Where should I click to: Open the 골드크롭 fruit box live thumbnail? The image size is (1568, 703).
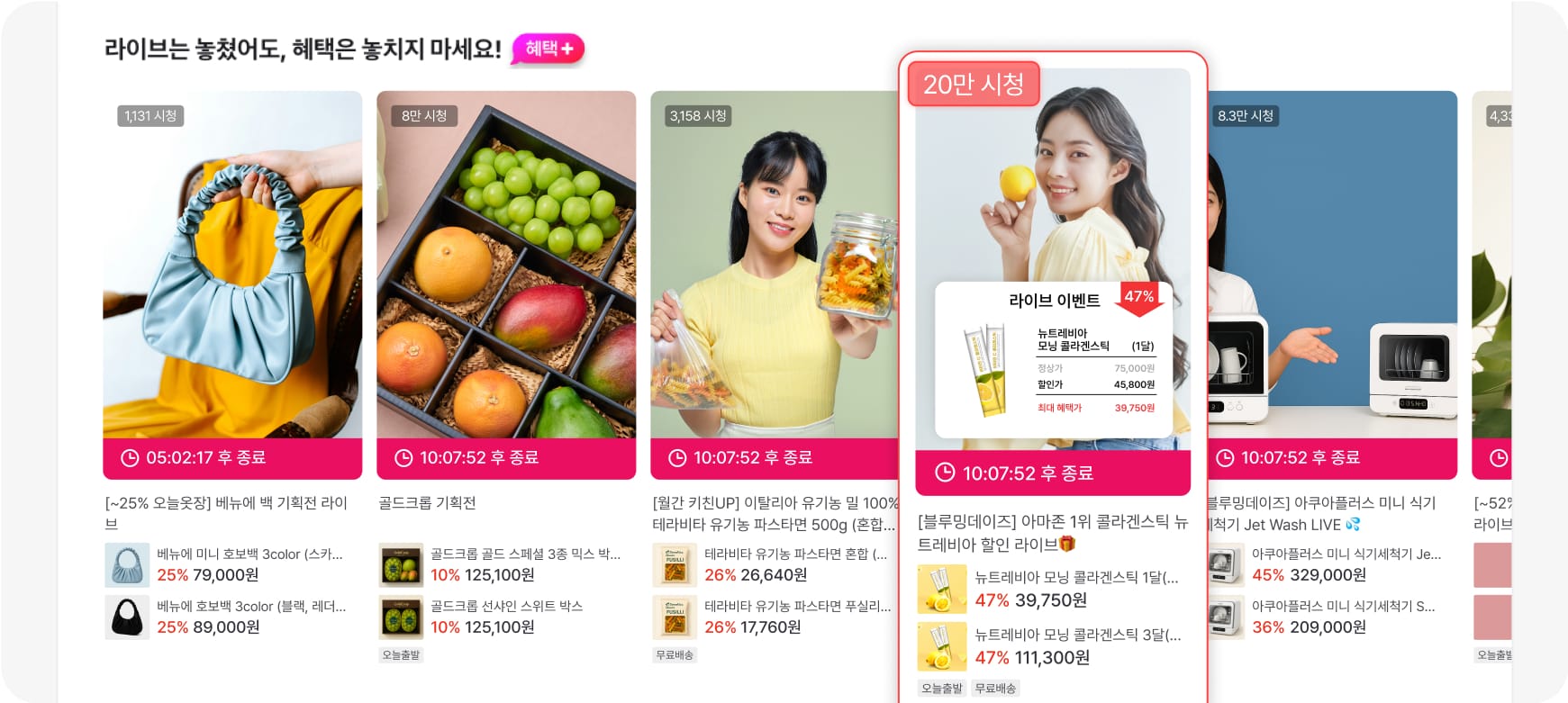(505, 270)
